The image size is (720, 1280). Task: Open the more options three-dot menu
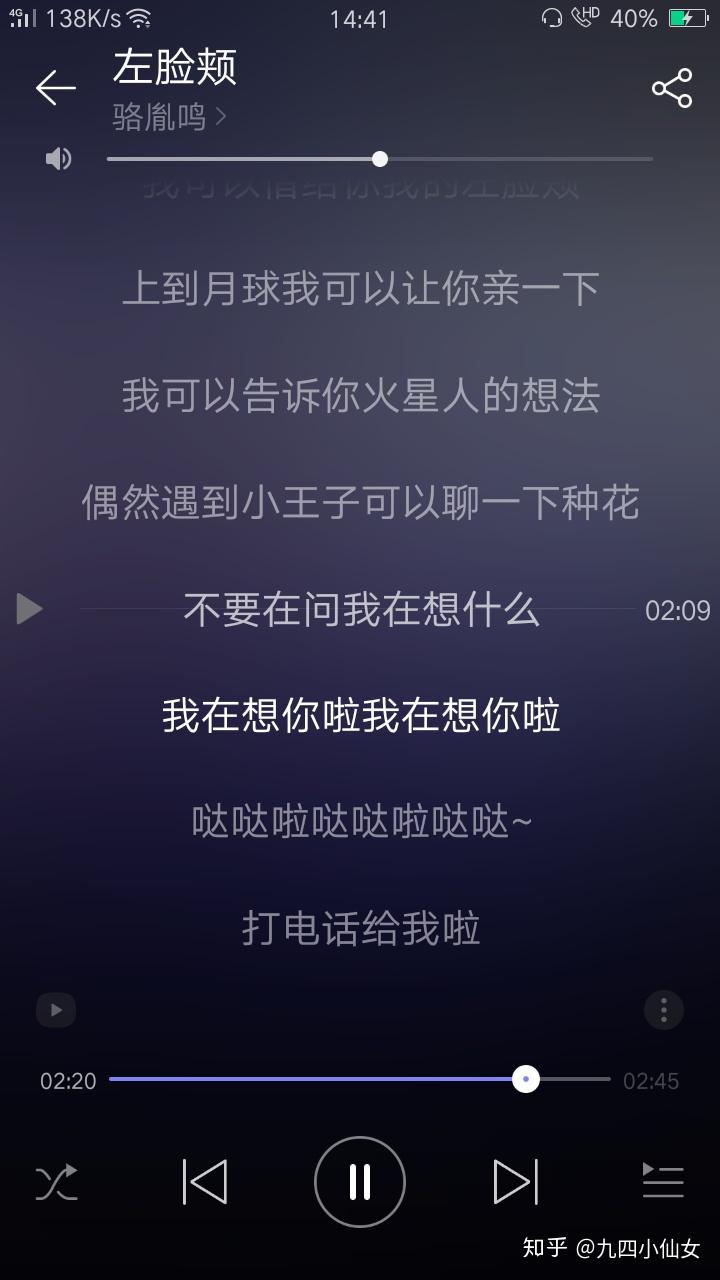(663, 1010)
